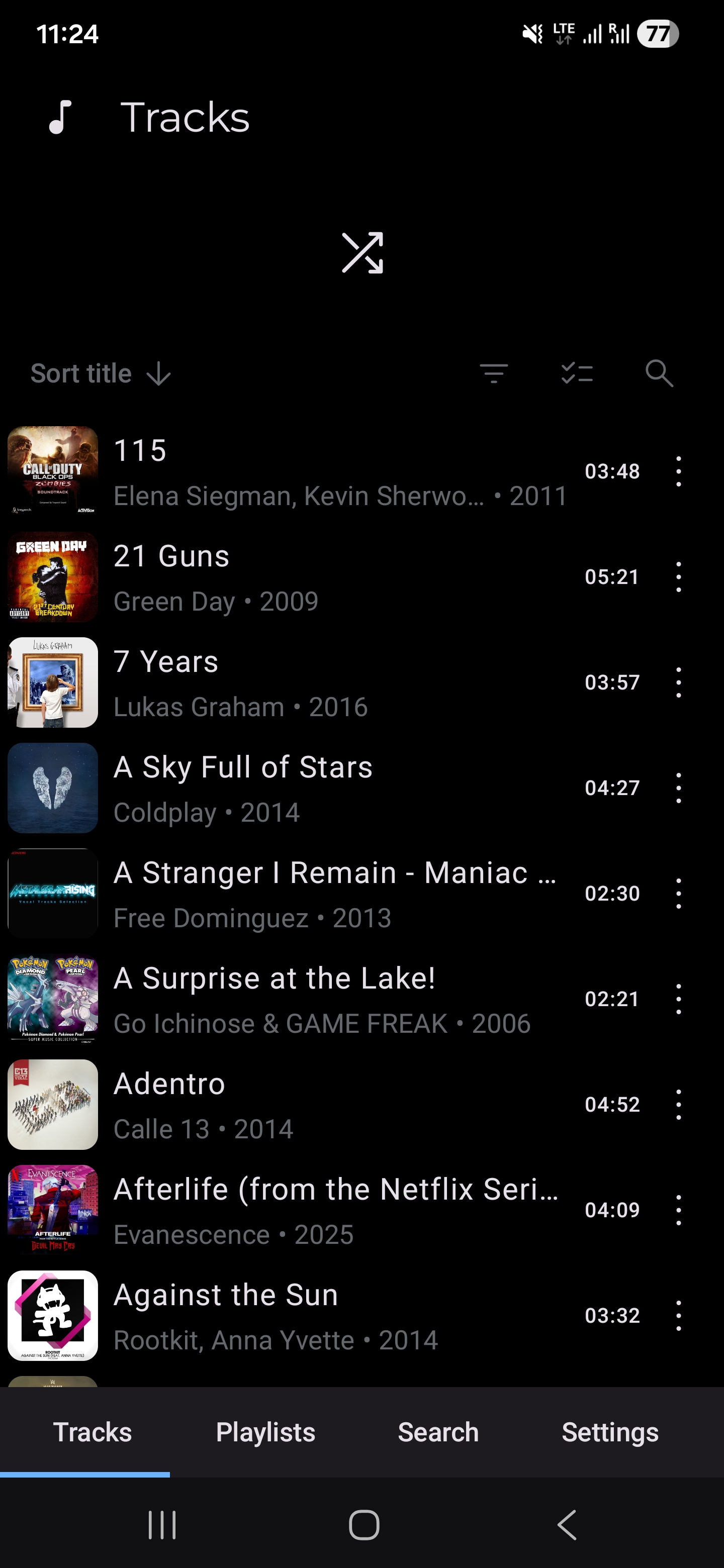
Task: Open more options for A Sky Full of Stars
Action: click(x=678, y=788)
